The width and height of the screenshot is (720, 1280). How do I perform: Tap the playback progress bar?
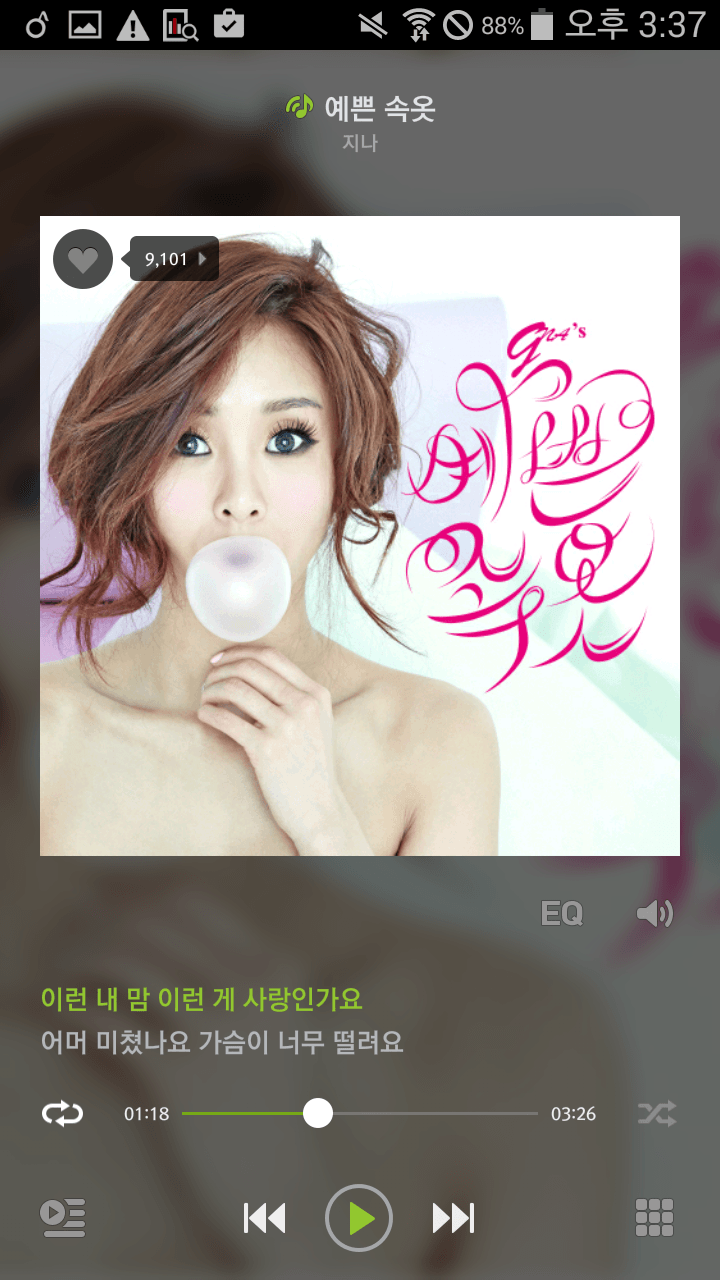click(x=360, y=1113)
